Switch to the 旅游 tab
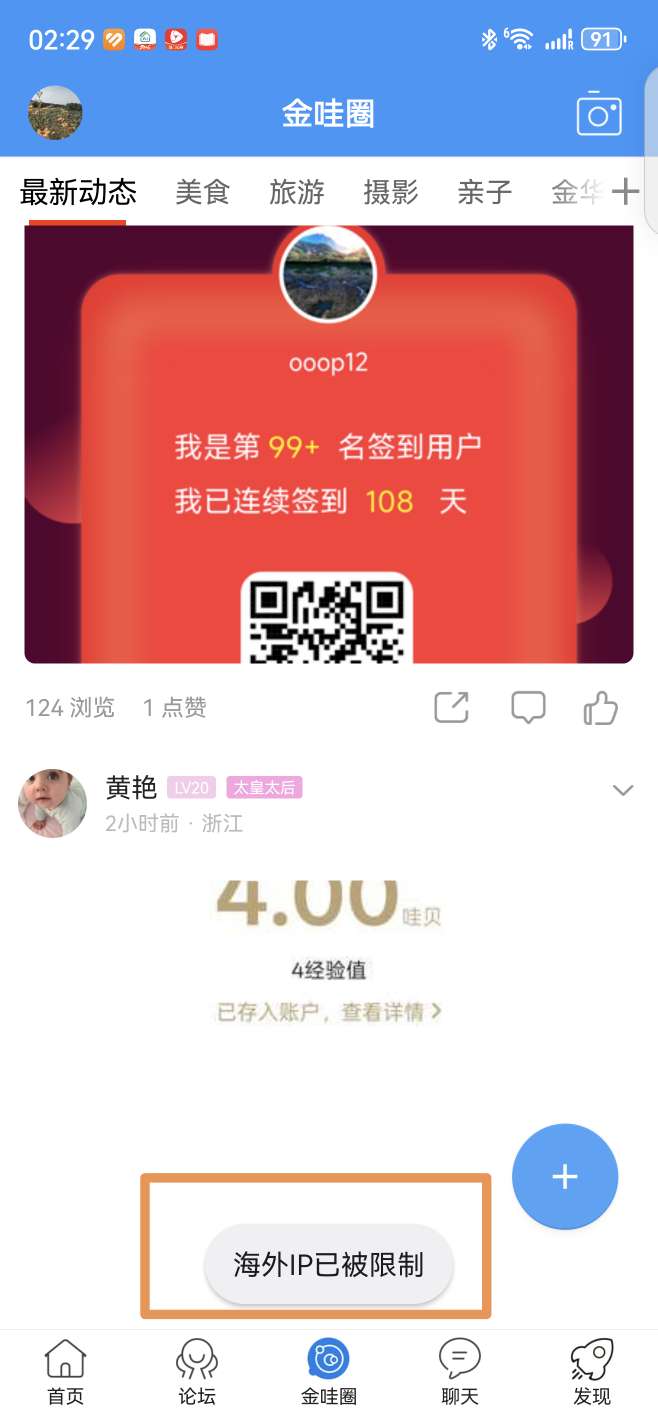 click(x=297, y=192)
